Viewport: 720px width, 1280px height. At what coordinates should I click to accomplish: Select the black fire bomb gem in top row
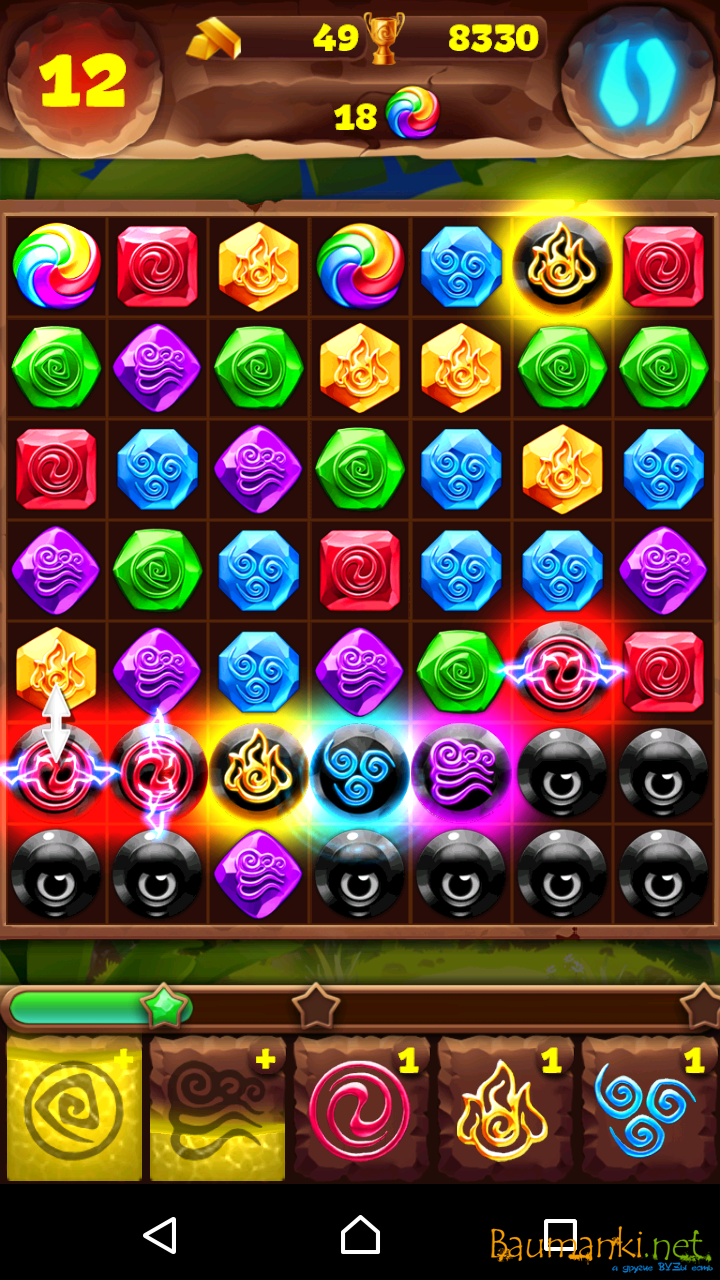pyautogui.click(x=562, y=265)
